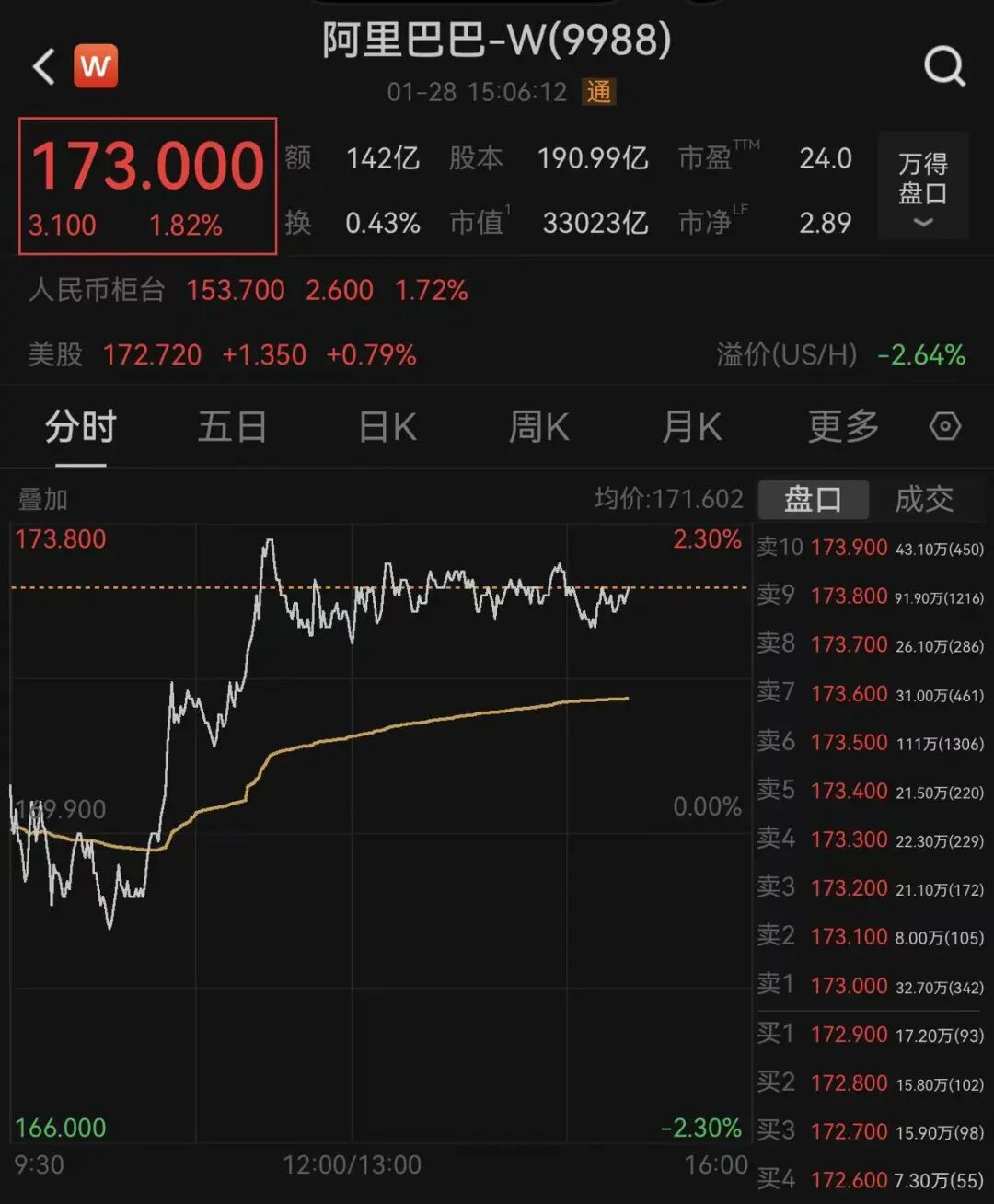The image size is (994, 1204).
Task: Switch order panel to 盘口 view
Action: pos(813,498)
